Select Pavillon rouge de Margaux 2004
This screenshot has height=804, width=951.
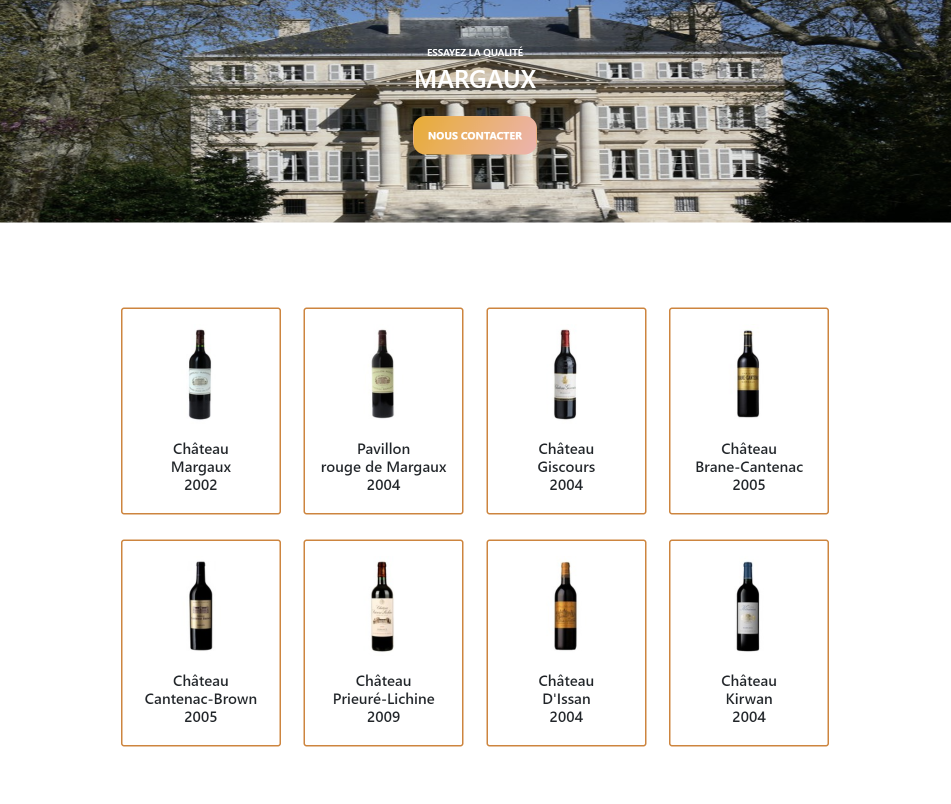383,411
